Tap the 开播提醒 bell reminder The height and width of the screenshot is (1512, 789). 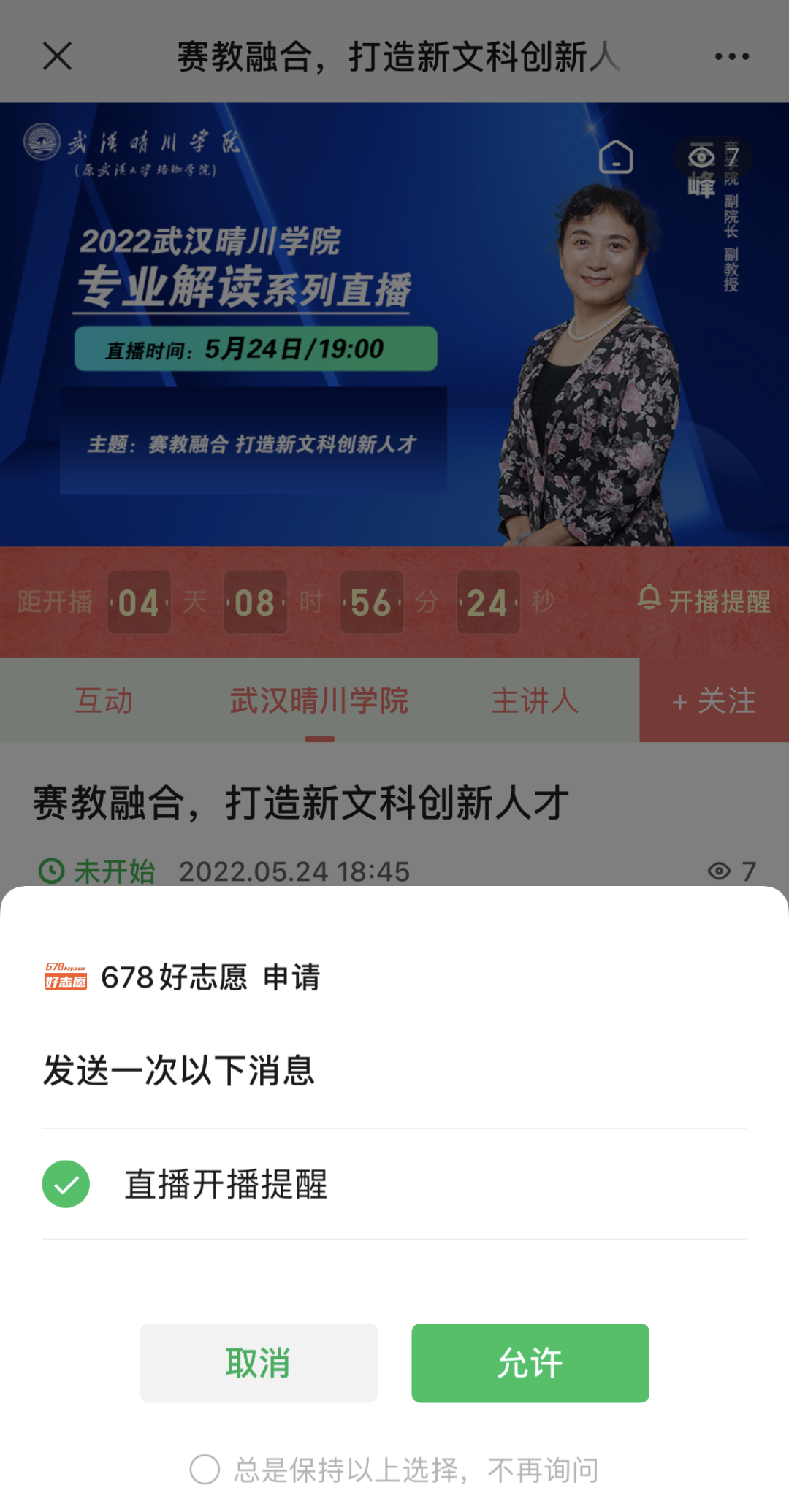[704, 601]
